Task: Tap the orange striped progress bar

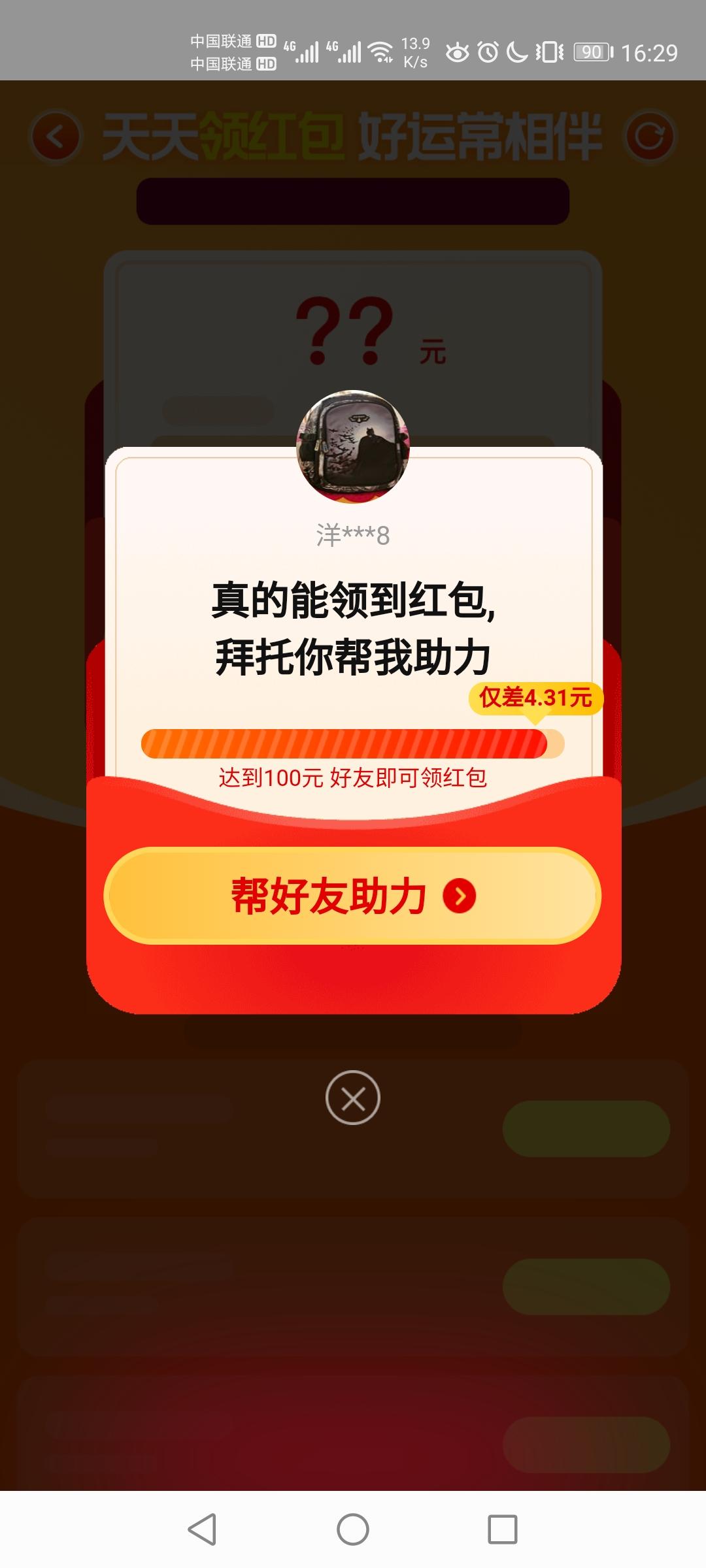Action: (x=353, y=743)
